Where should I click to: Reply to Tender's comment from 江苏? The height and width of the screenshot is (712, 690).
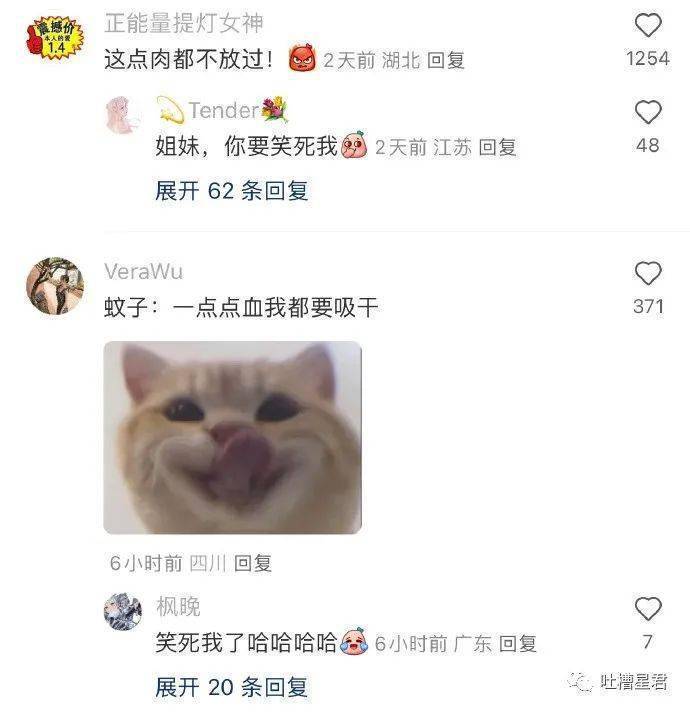click(497, 148)
